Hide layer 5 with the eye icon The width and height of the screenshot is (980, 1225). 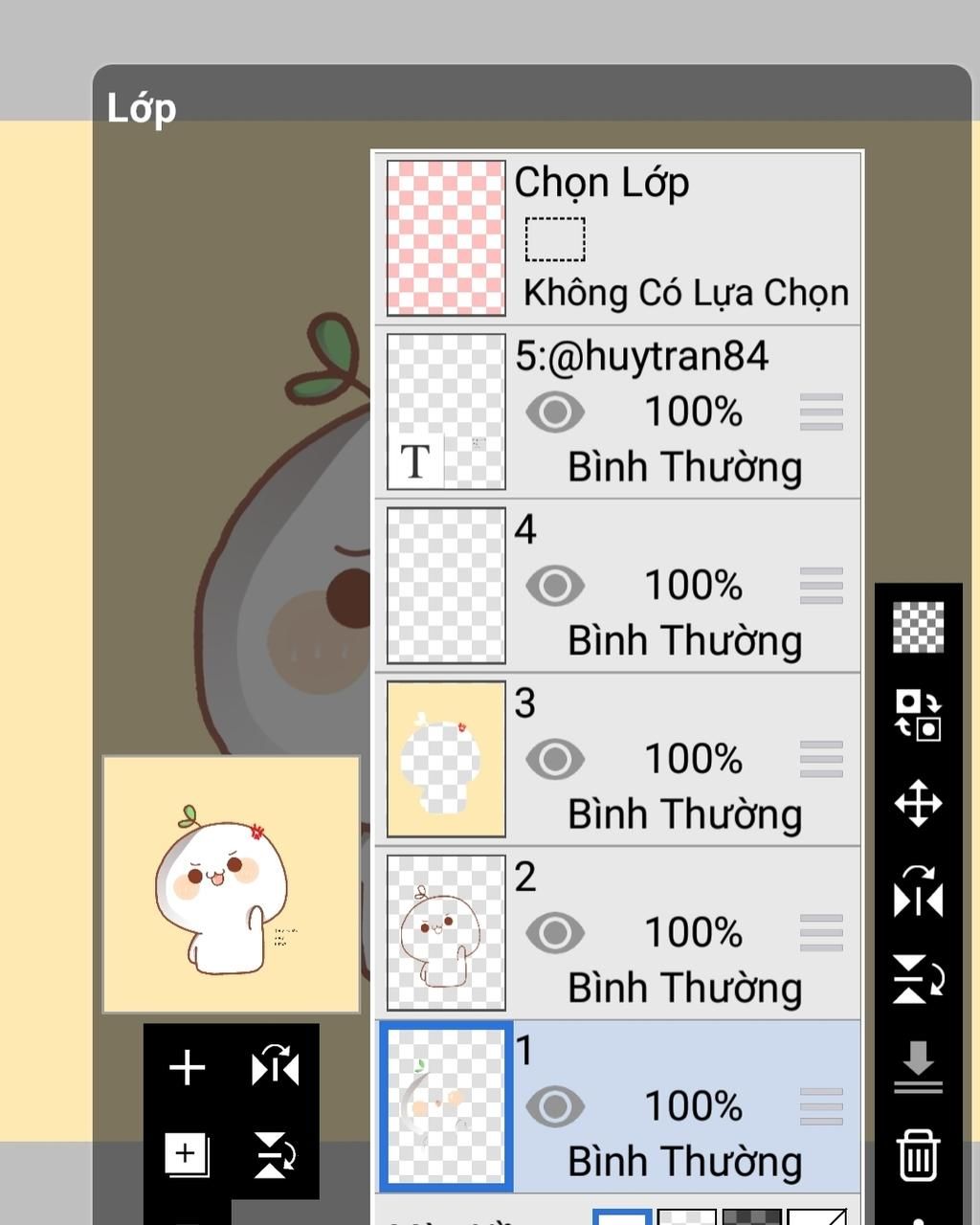point(554,412)
